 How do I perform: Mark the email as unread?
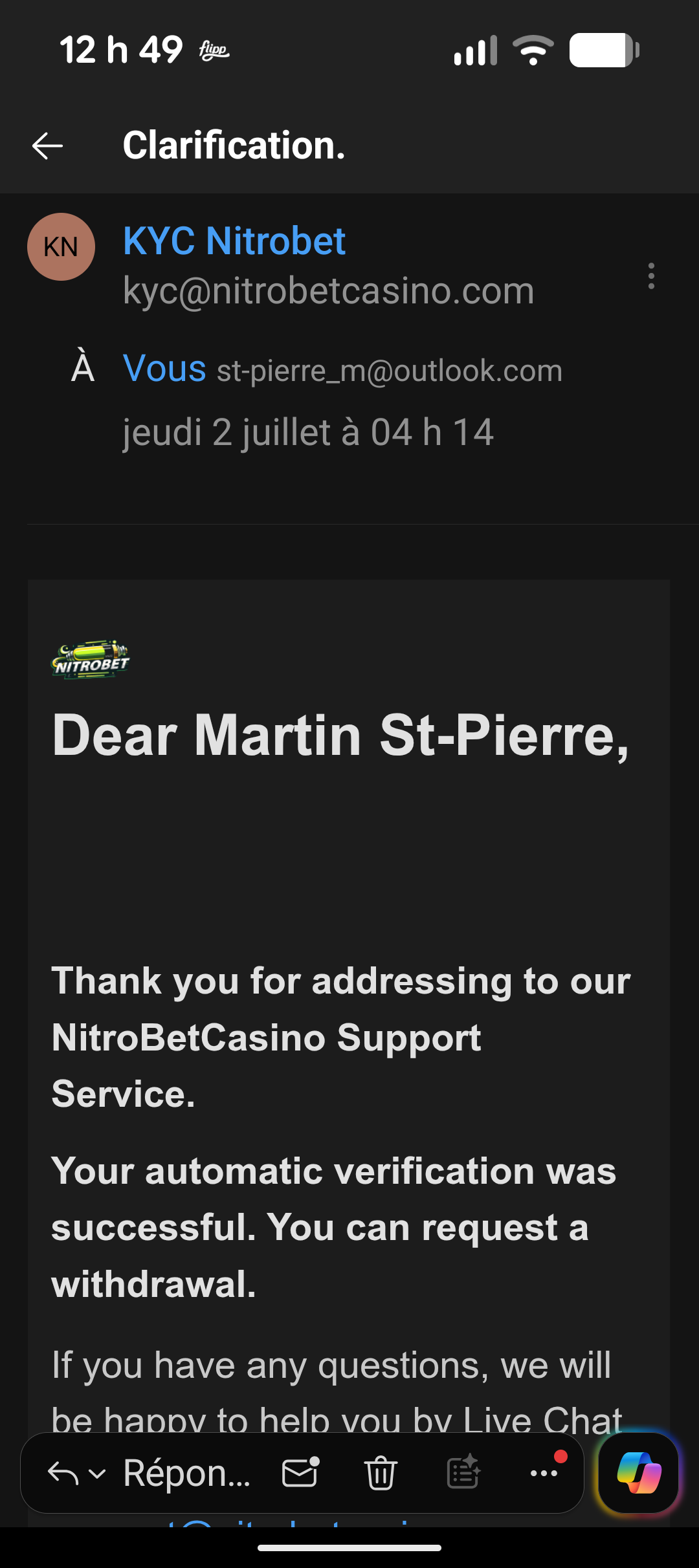coord(301,1473)
